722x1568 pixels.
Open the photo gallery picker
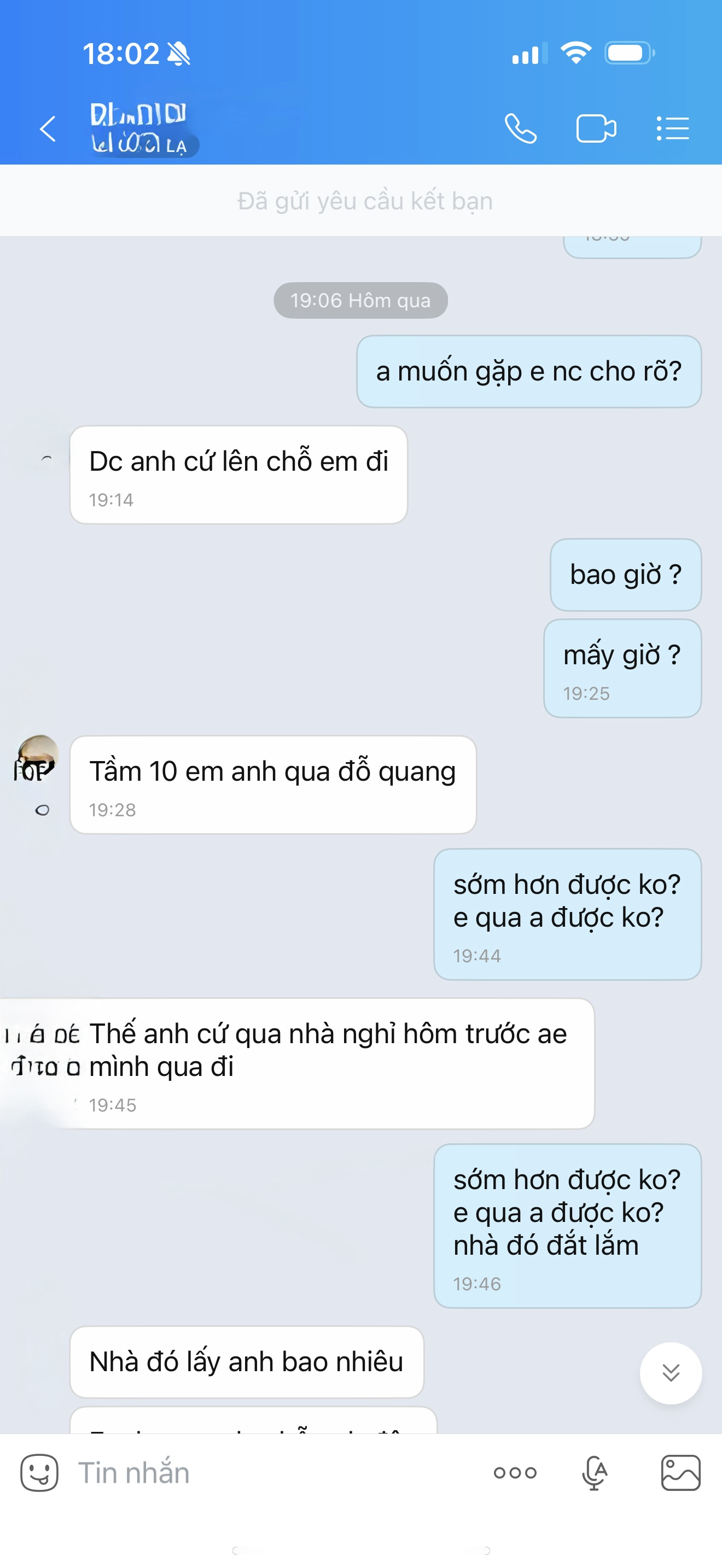point(680,1473)
